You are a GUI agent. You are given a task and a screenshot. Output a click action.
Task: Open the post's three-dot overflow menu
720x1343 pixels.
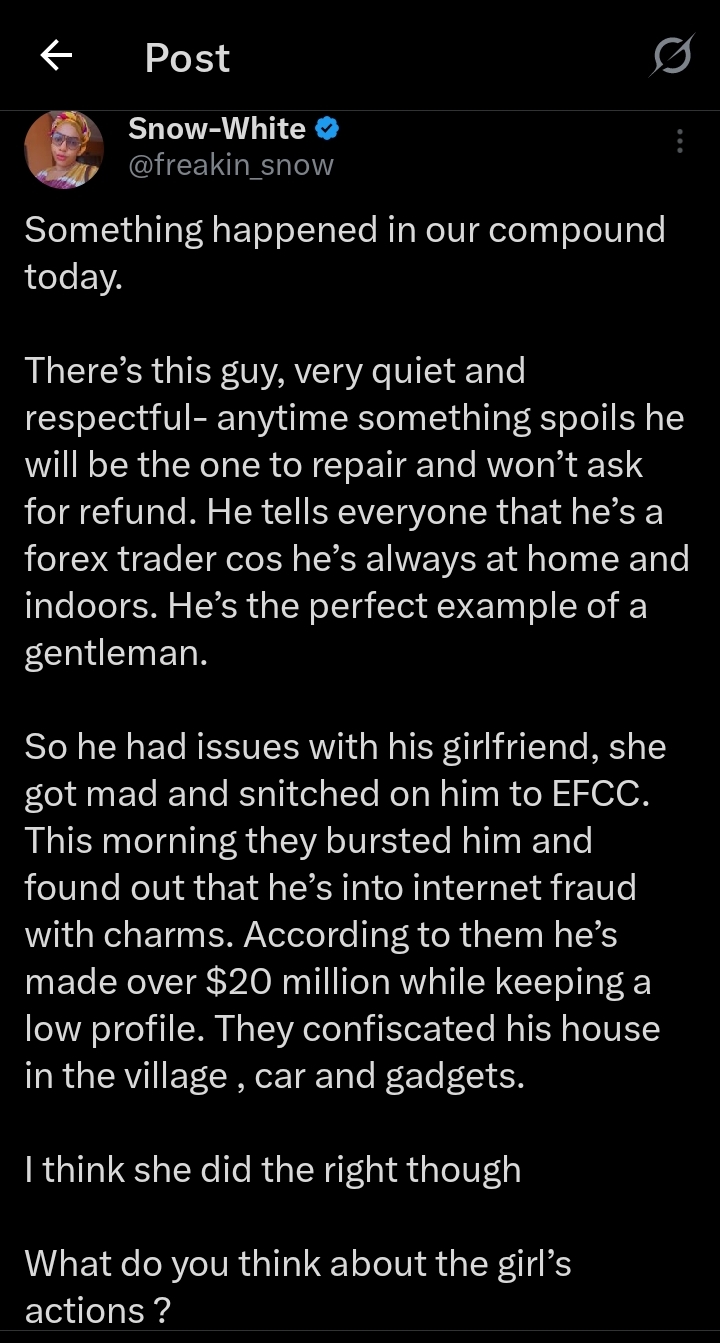click(x=680, y=141)
